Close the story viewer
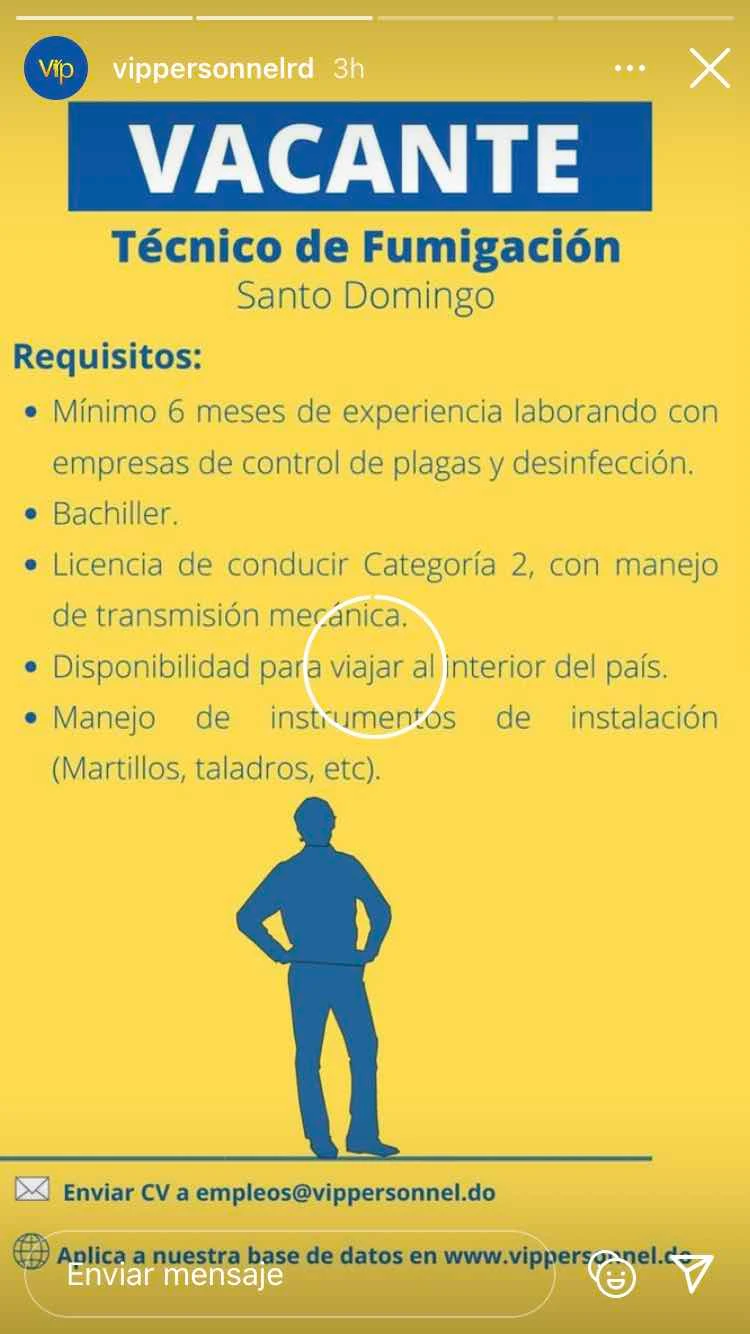Image resolution: width=750 pixels, height=1334 pixels. (x=710, y=68)
